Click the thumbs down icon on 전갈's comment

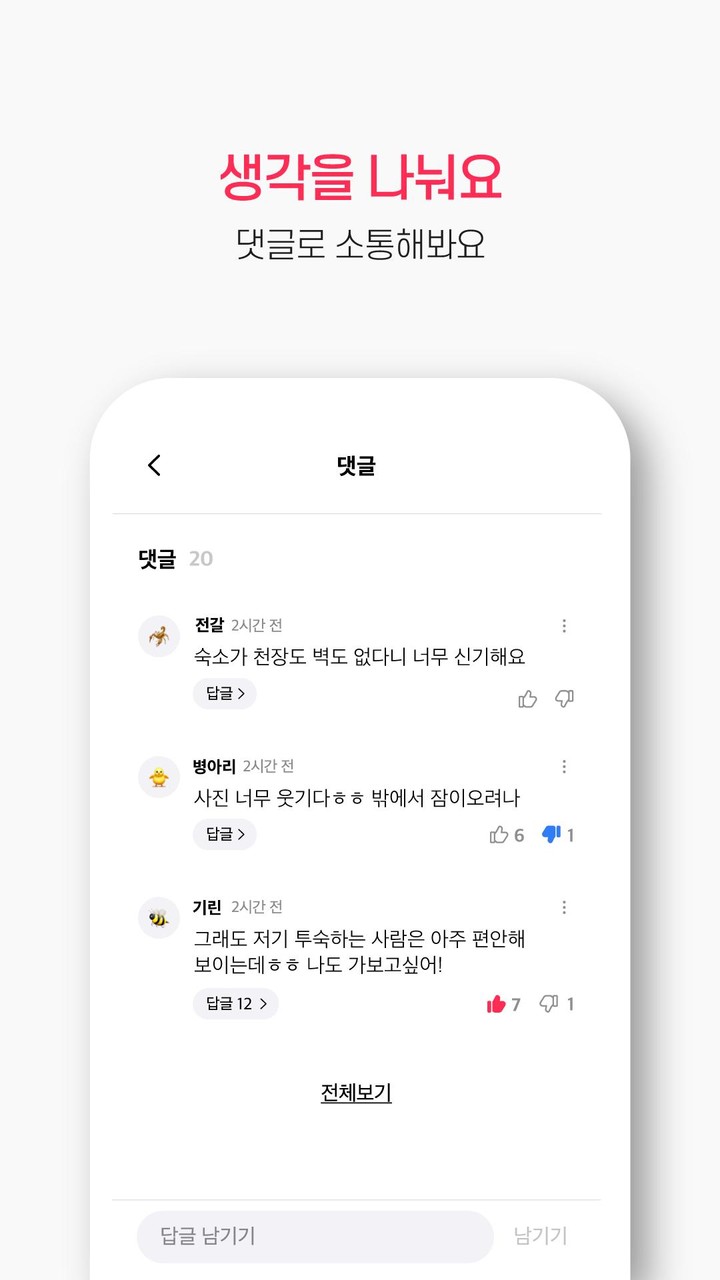pos(564,698)
